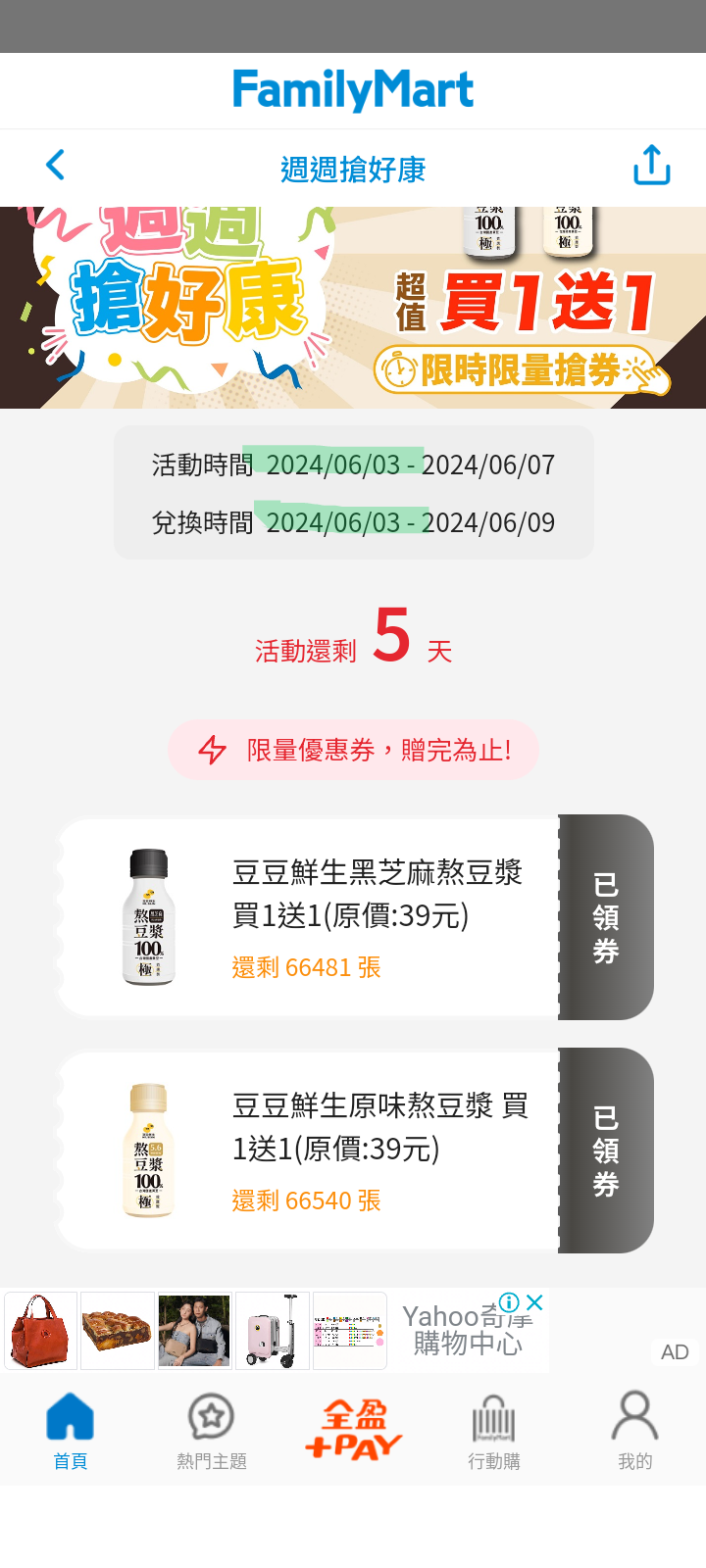Open 全盈+PAY payment
This screenshot has width=706, height=1568.
point(353,1431)
